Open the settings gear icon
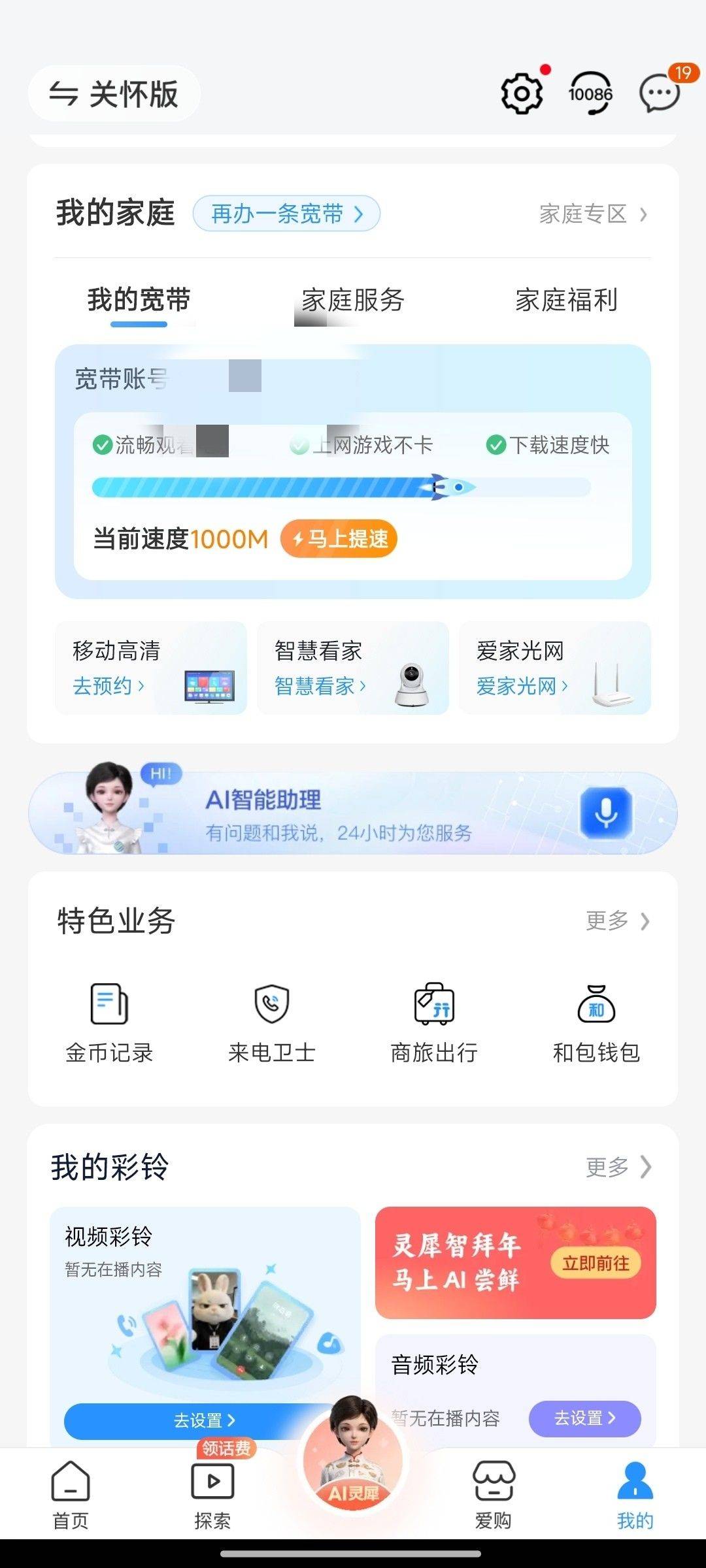Image resolution: width=706 pixels, height=1568 pixels. (x=522, y=94)
